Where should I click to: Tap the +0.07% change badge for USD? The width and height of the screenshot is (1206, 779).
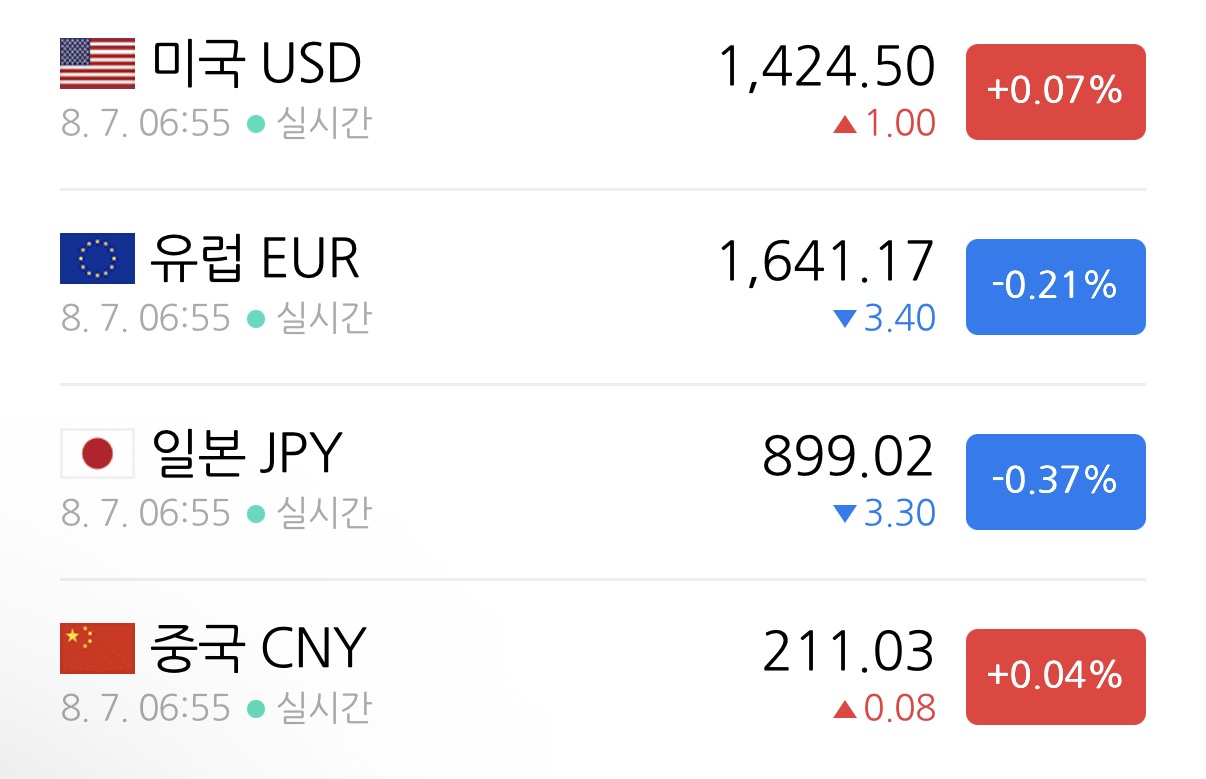[1055, 92]
